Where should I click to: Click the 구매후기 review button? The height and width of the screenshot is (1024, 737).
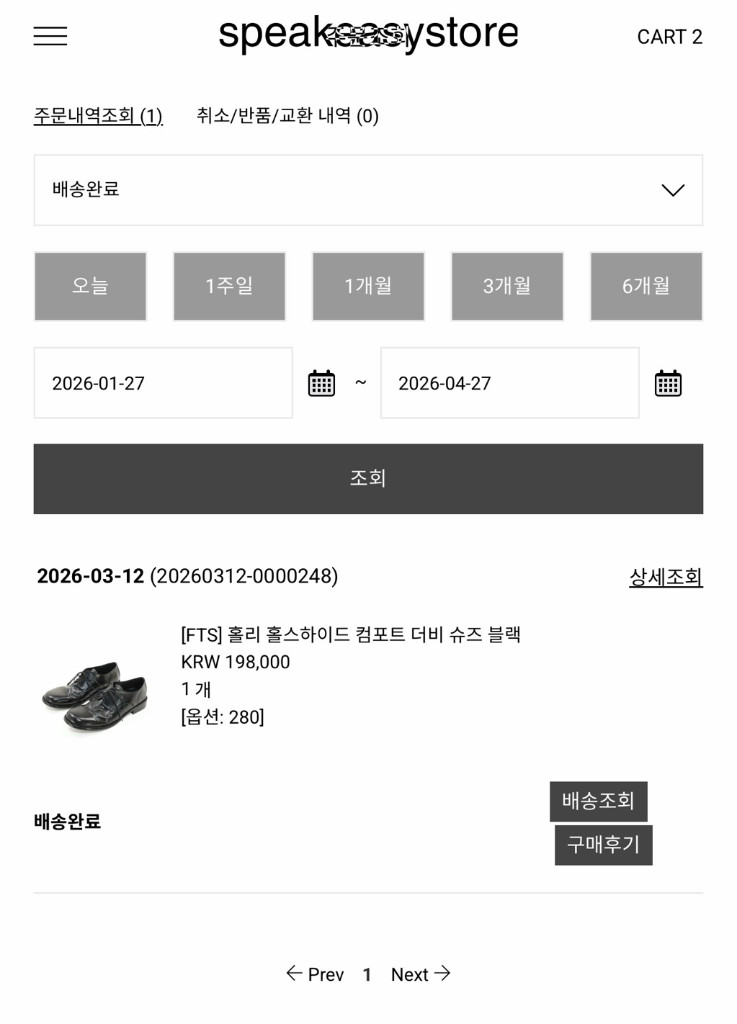click(x=603, y=845)
